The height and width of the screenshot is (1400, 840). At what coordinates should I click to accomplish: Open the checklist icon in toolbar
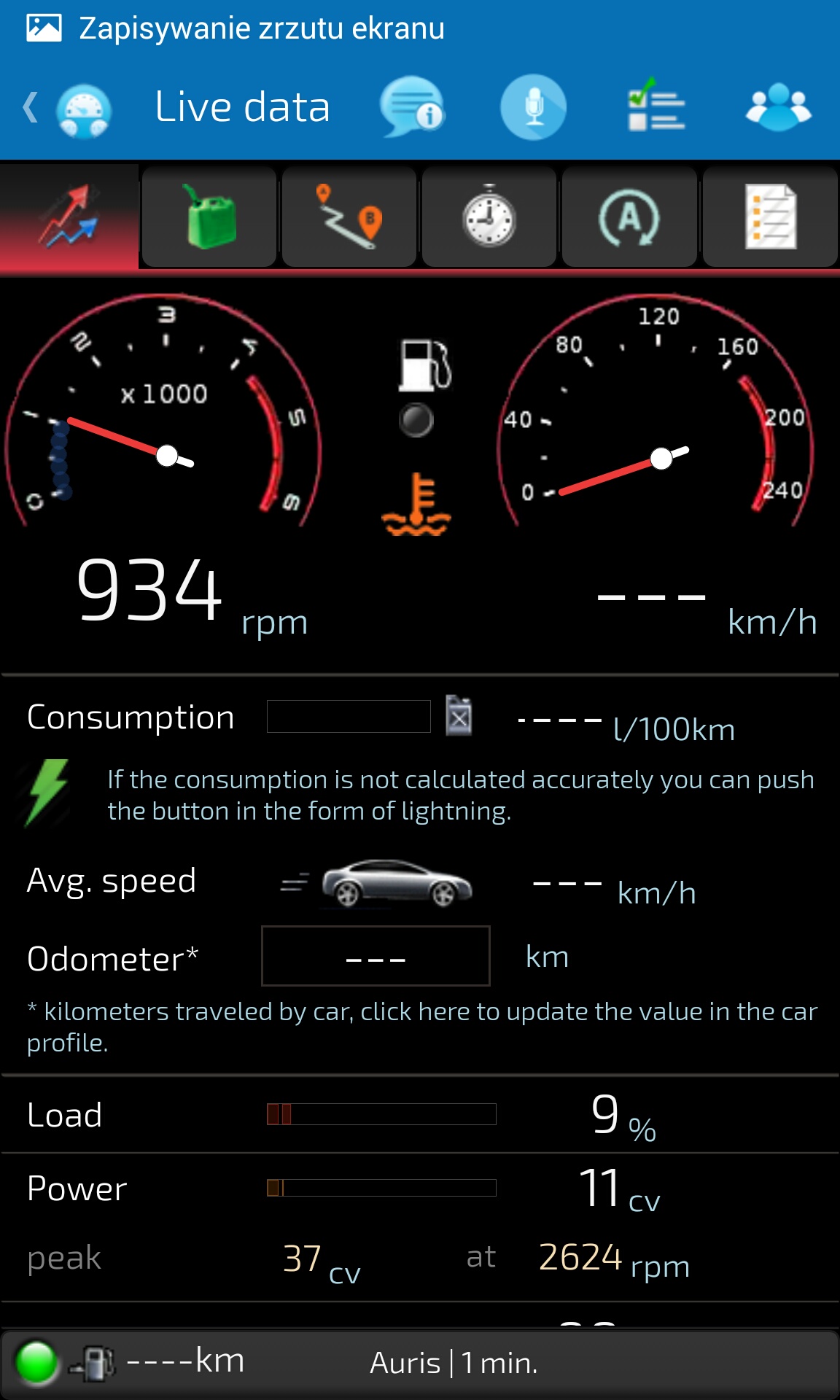tap(656, 107)
